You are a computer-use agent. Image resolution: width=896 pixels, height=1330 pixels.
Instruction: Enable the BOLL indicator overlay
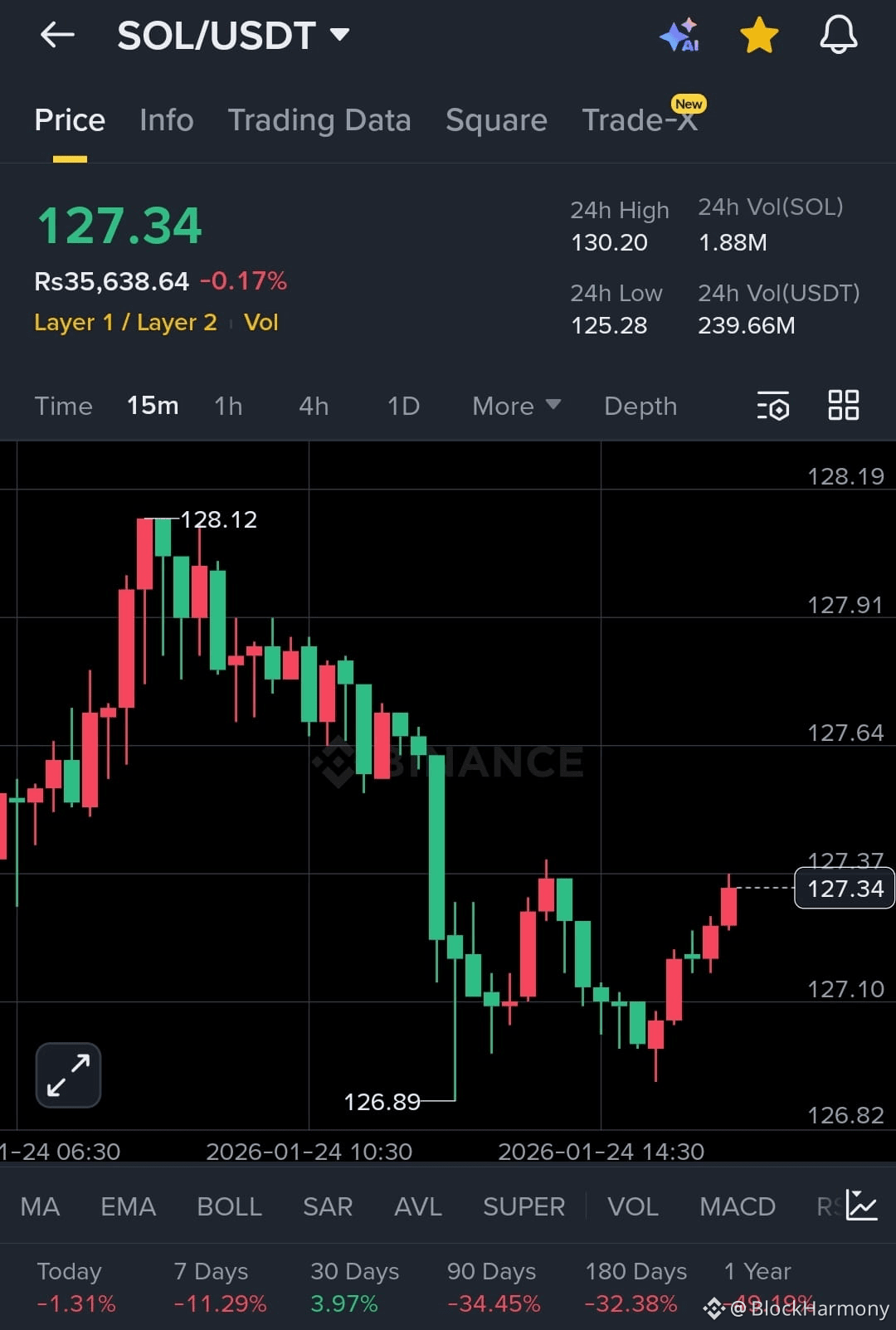(229, 1206)
